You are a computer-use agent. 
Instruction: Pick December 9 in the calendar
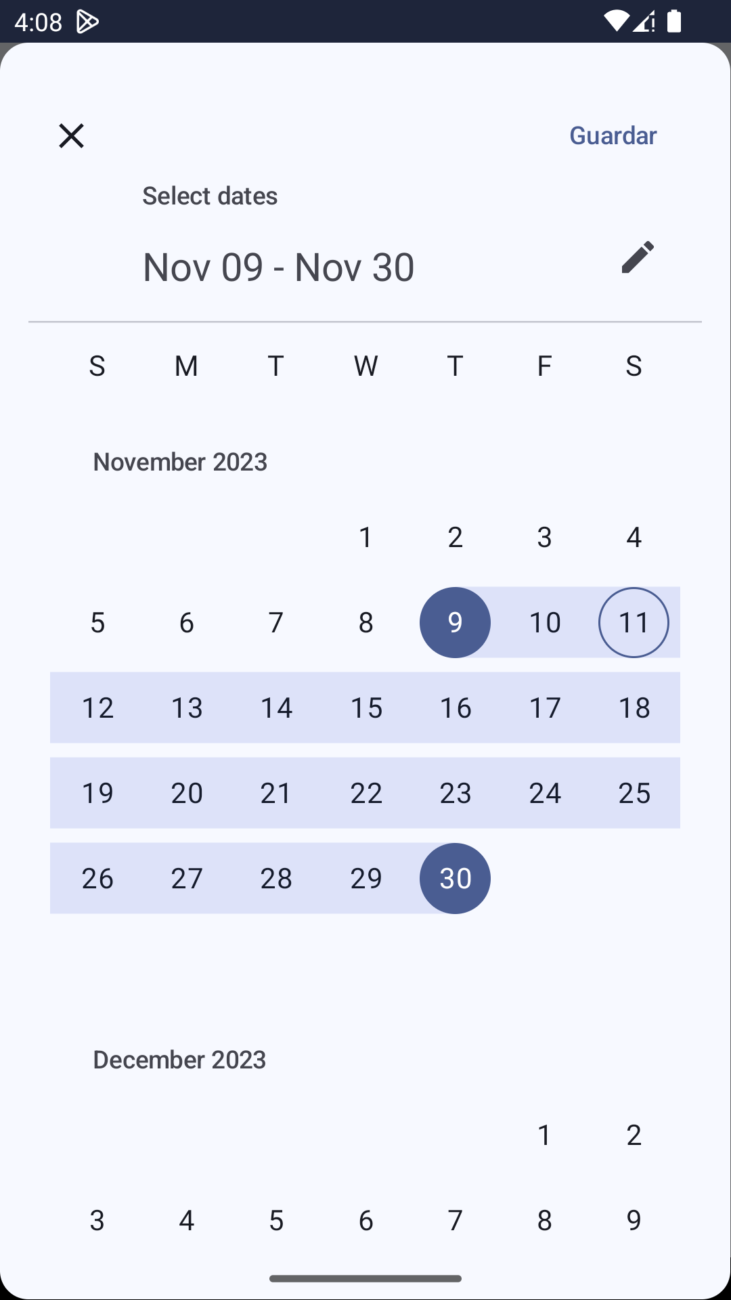[x=634, y=1220]
